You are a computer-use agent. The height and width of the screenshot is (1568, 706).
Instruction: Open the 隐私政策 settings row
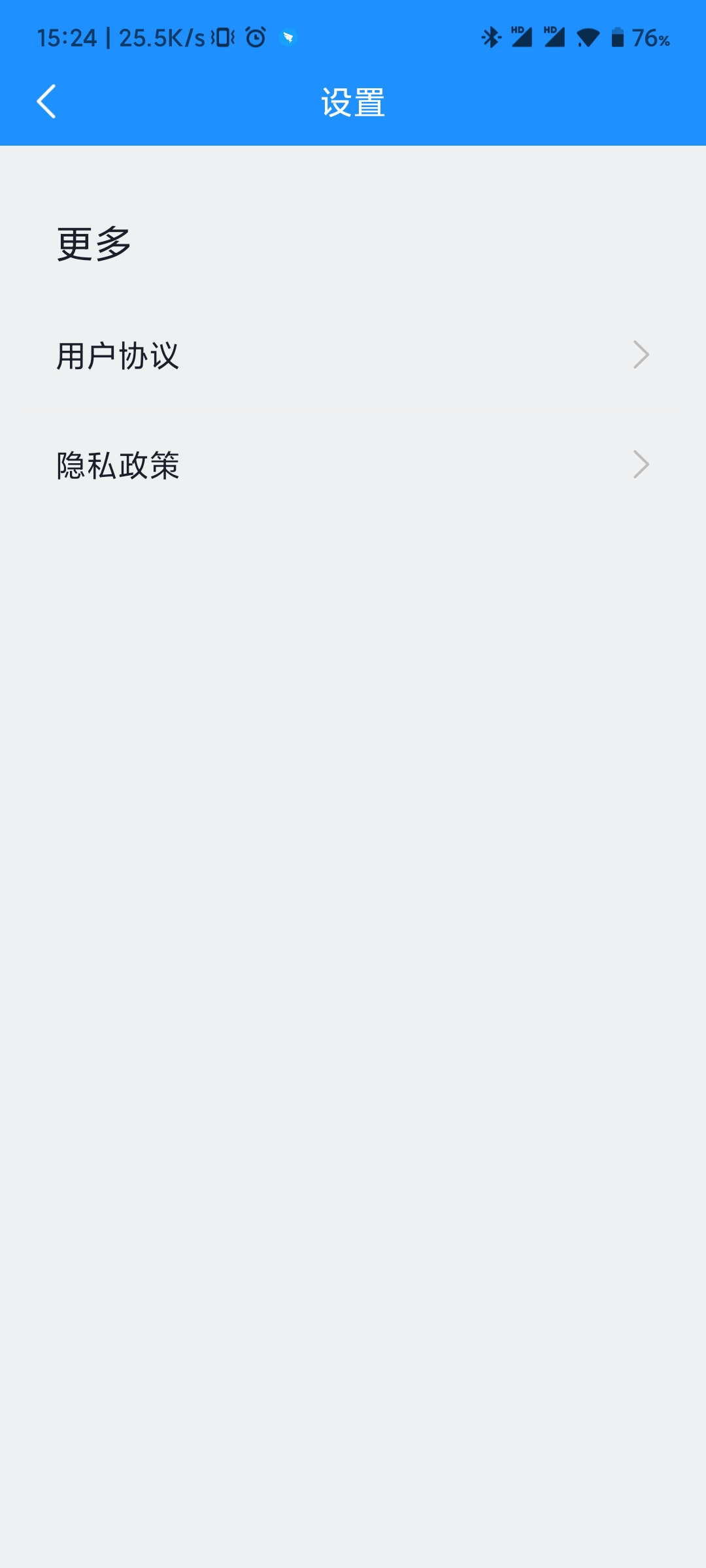(x=353, y=465)
